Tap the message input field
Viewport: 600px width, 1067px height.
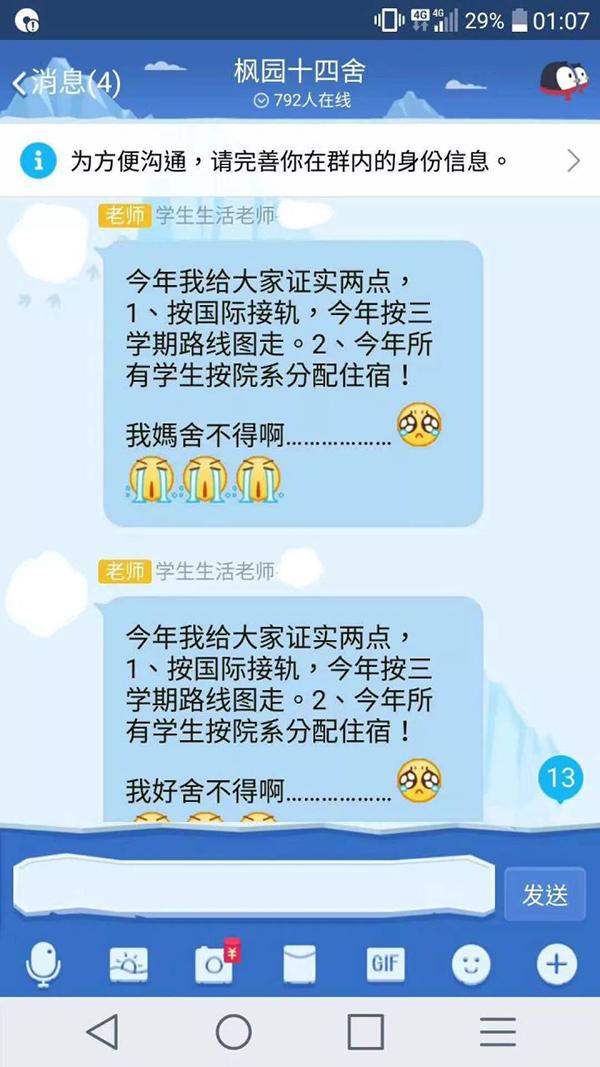tap(255, 890)
